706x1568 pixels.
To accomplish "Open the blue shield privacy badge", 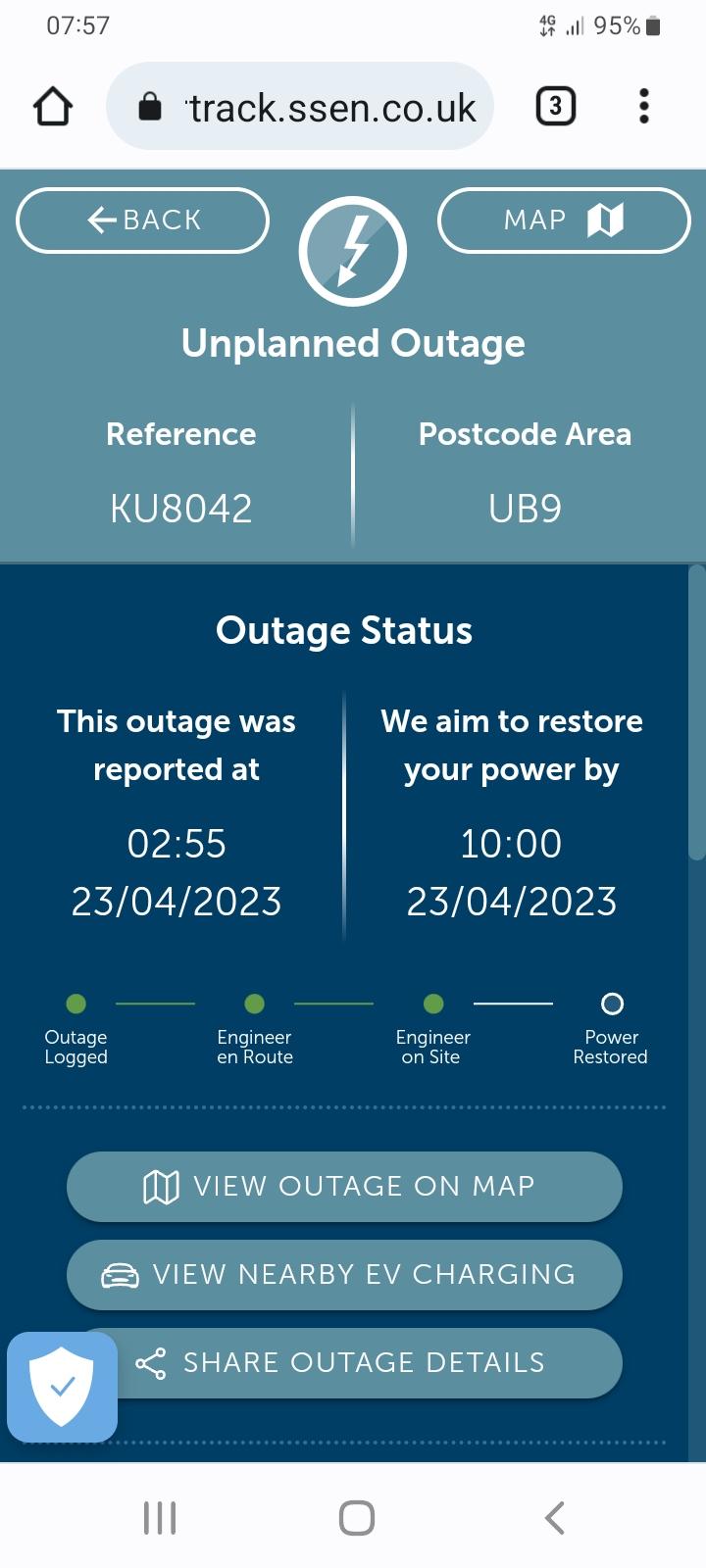I will click(x=62, y=1387).
